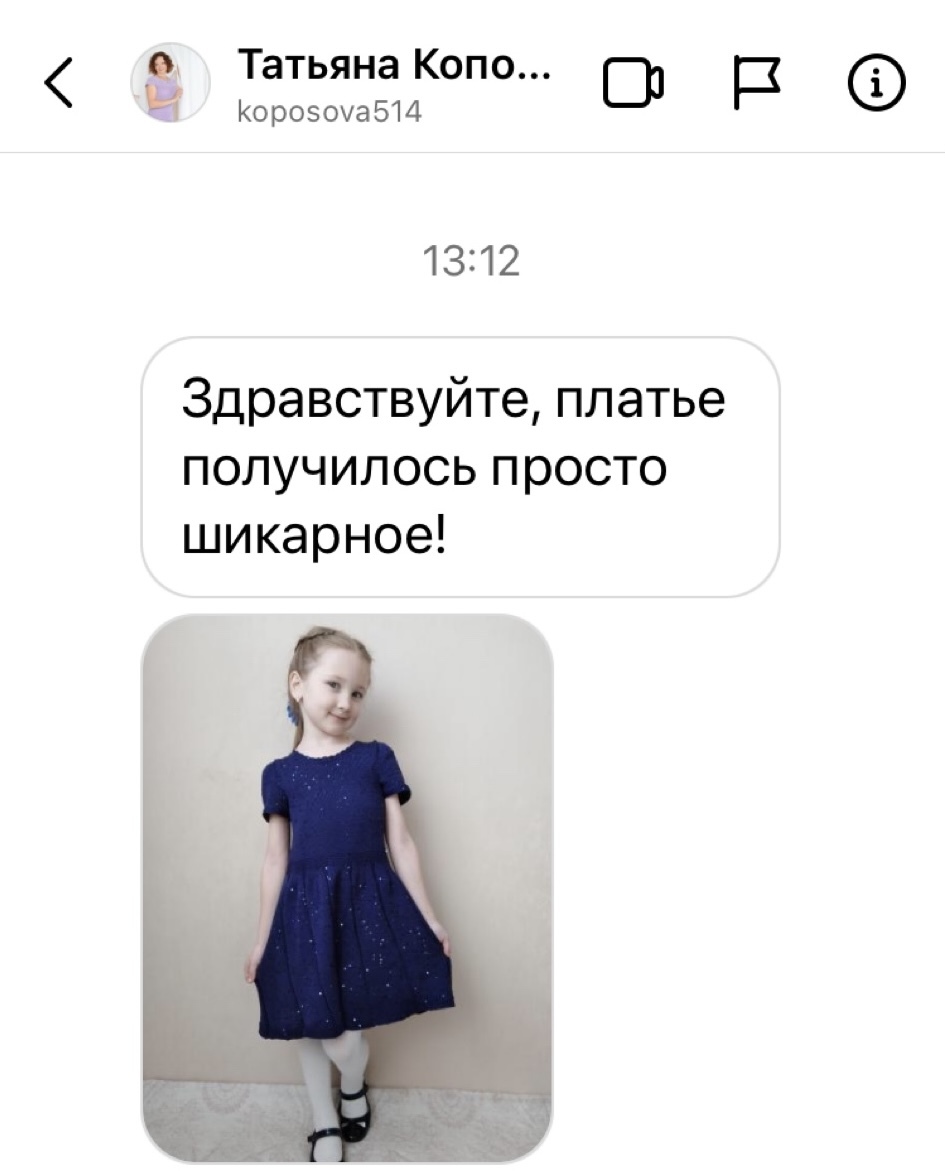Go back to the chat list
Image resolution: width=945 pixels, height=1171 pixels.
[58, 82]
